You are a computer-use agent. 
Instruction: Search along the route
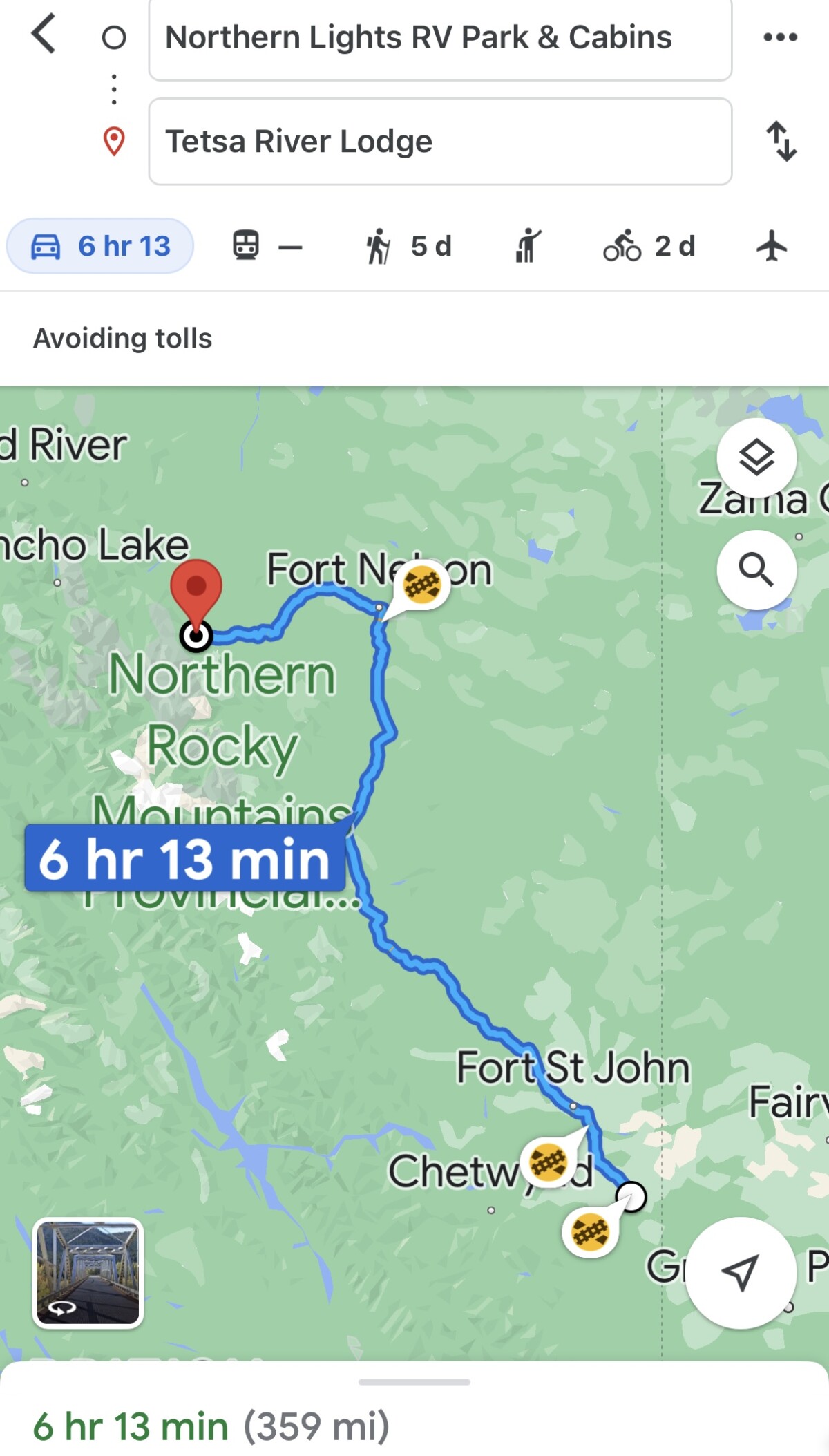[x=756, y=570]
